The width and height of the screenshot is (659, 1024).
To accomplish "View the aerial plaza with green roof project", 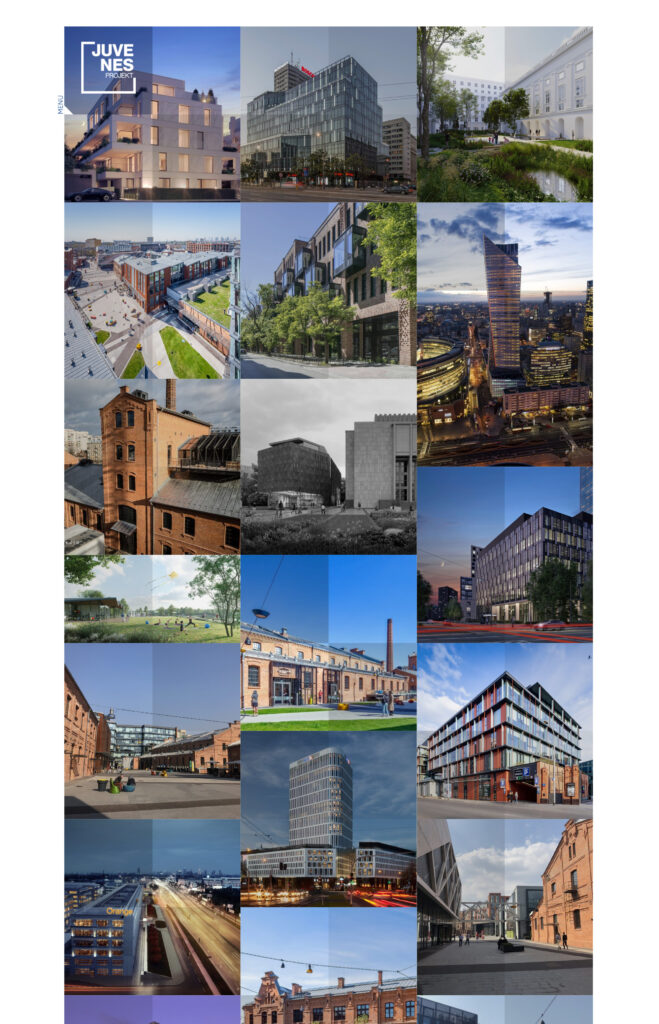I will 152,291.
